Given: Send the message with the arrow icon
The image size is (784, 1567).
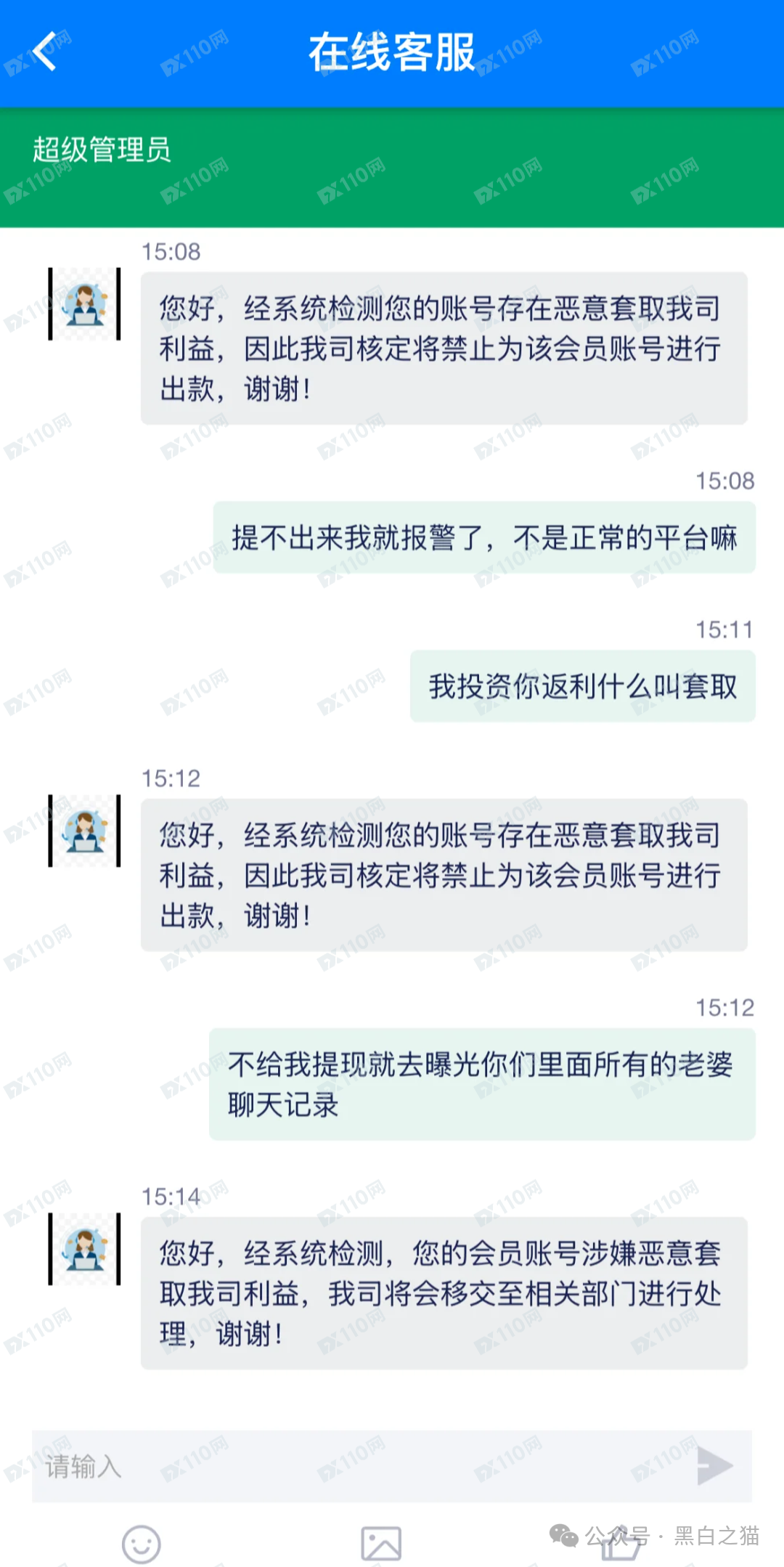Looking at the screenshot, I should [x=714, y=1465].
